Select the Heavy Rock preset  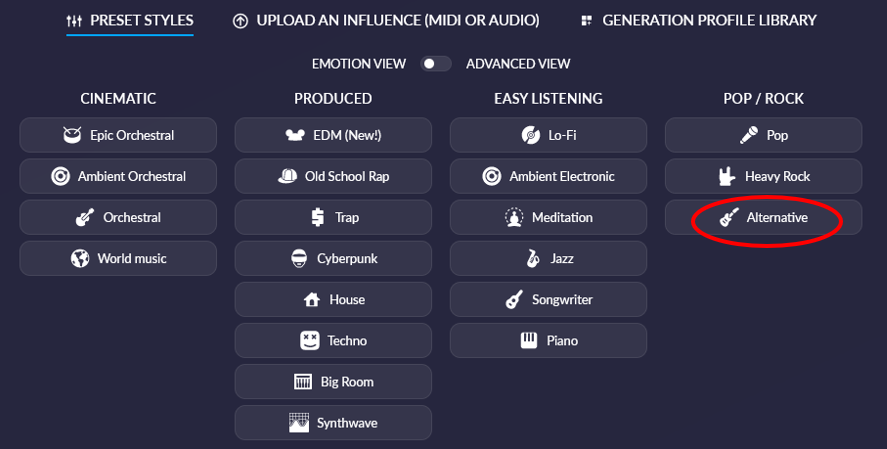(x=763, y=176)
